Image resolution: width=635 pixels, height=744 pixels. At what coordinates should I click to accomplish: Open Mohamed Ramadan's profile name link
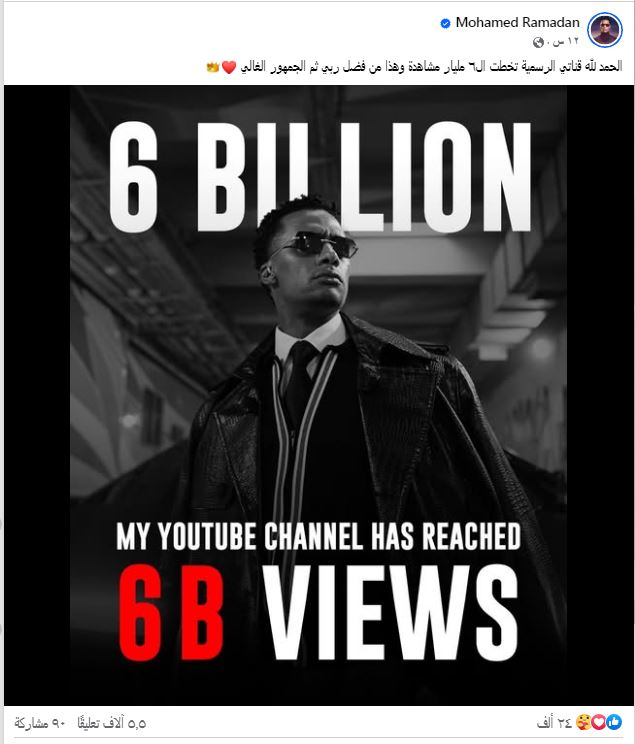(x=520, y=22)
